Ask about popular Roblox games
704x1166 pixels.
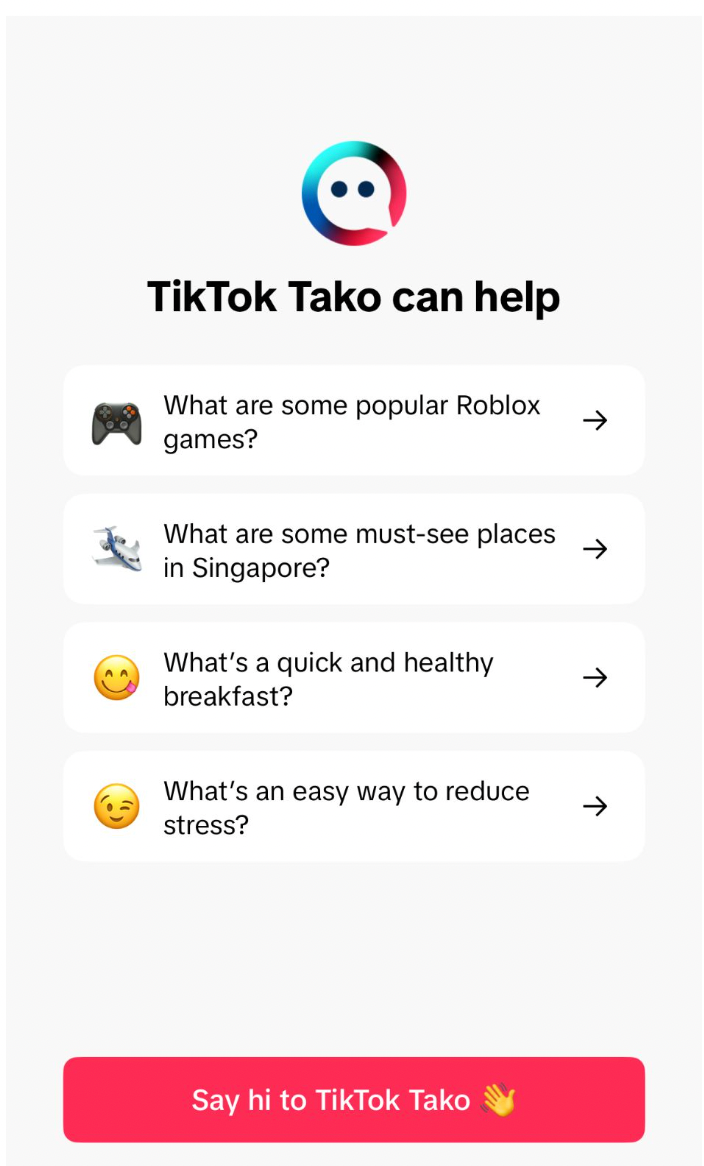point(353,420)
